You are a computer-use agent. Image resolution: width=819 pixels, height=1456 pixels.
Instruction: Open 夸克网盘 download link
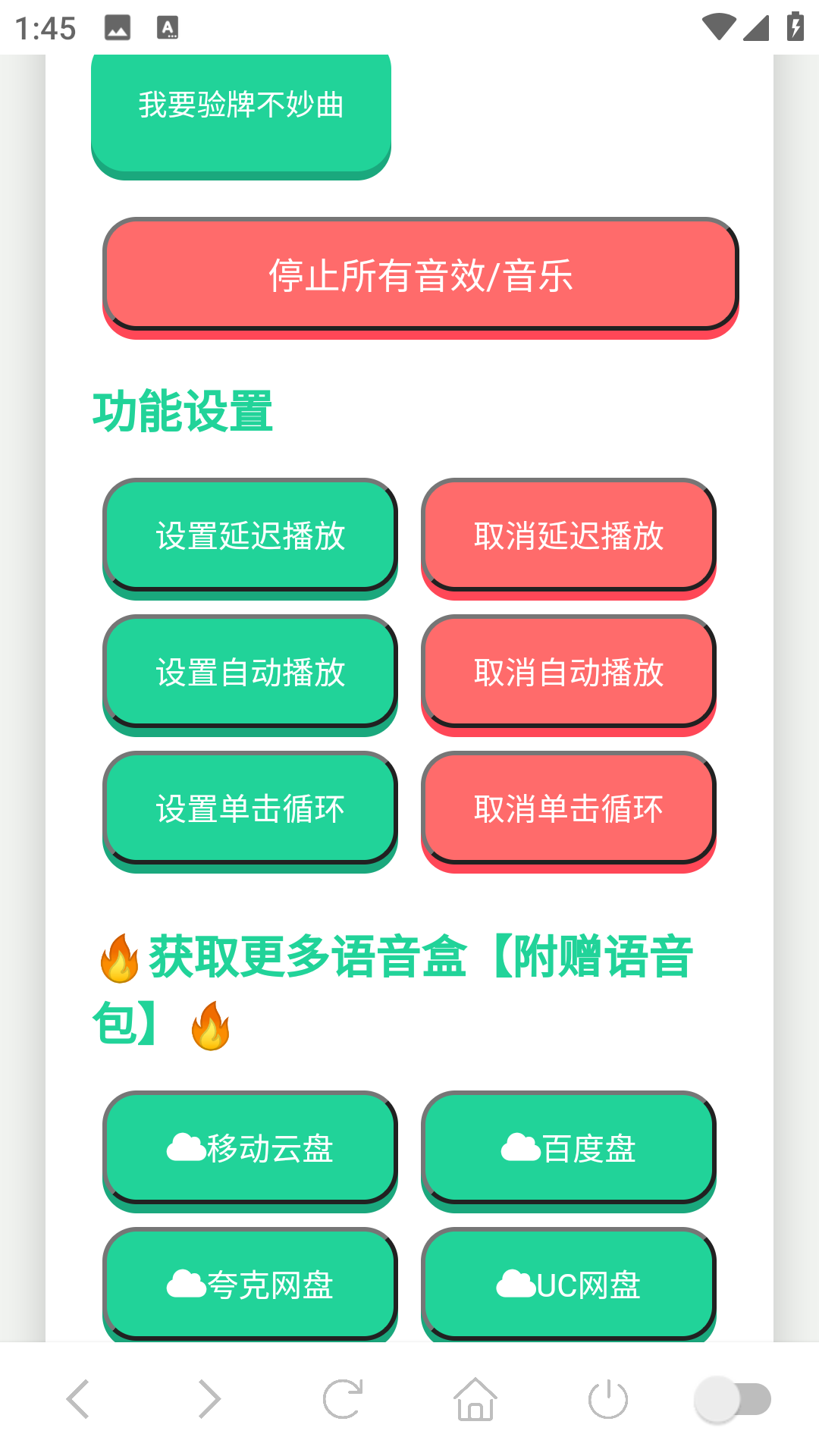pyautogui.click(x=251, y=1283)
